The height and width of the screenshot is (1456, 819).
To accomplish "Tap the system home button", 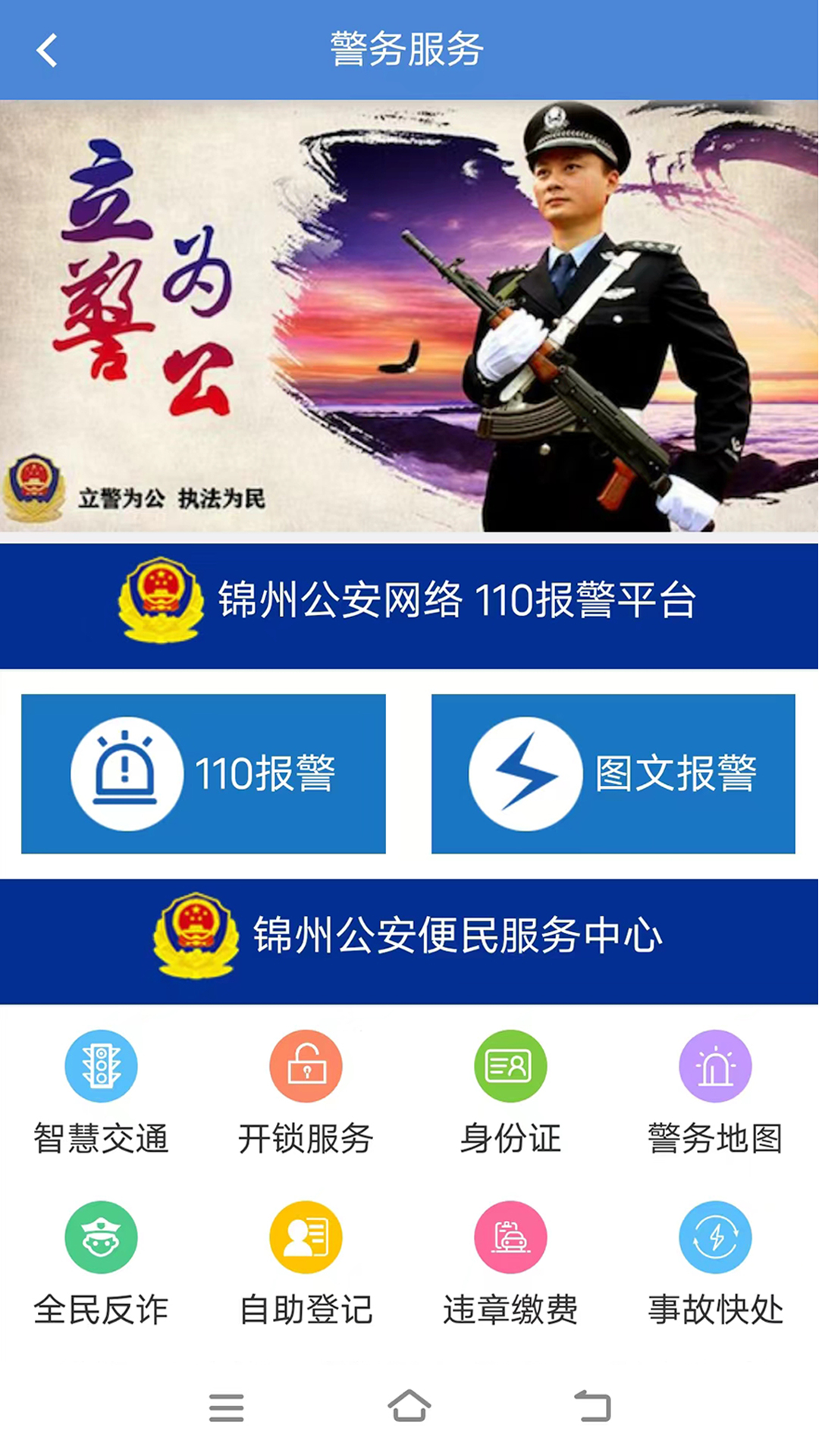I will coord(409,1406).
